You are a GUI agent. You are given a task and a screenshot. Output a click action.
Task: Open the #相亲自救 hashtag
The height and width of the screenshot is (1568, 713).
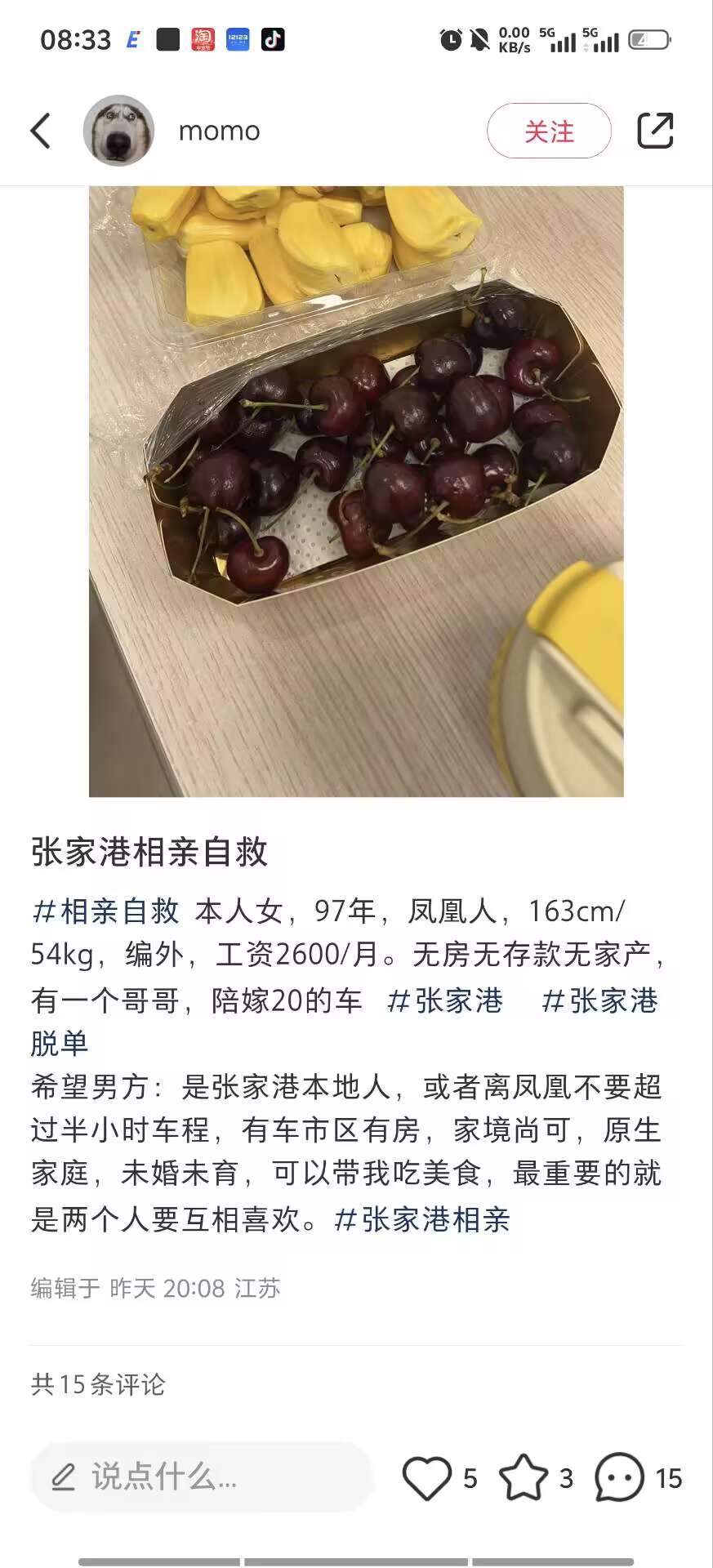(x=105, y=911)
